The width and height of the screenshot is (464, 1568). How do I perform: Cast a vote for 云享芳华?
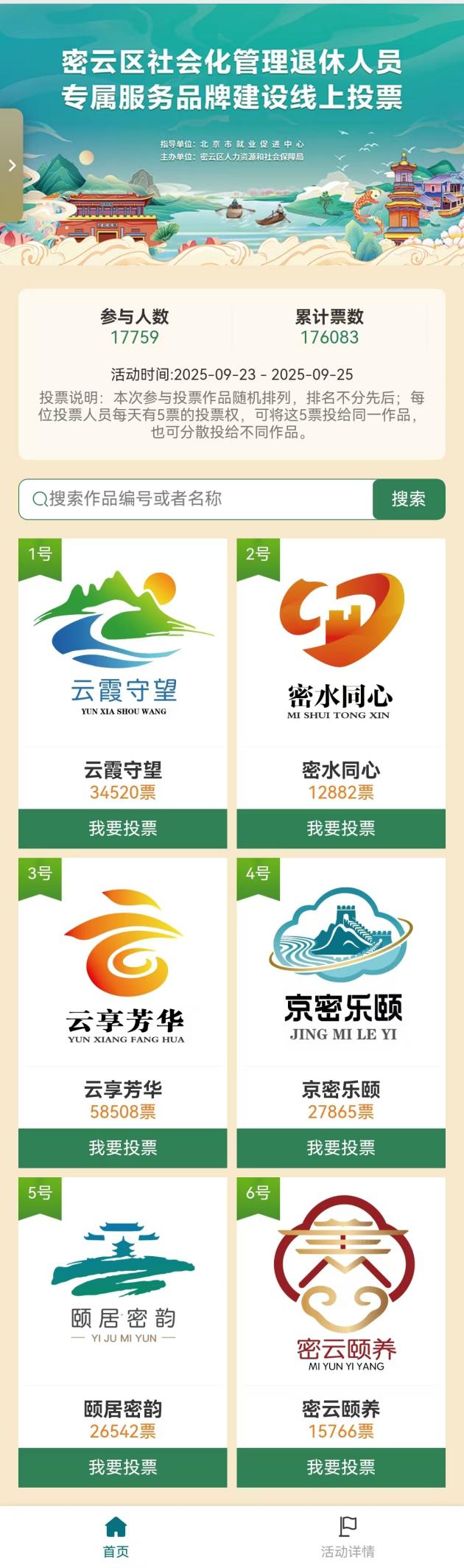pyautogui.click(x=122, y=1147)
